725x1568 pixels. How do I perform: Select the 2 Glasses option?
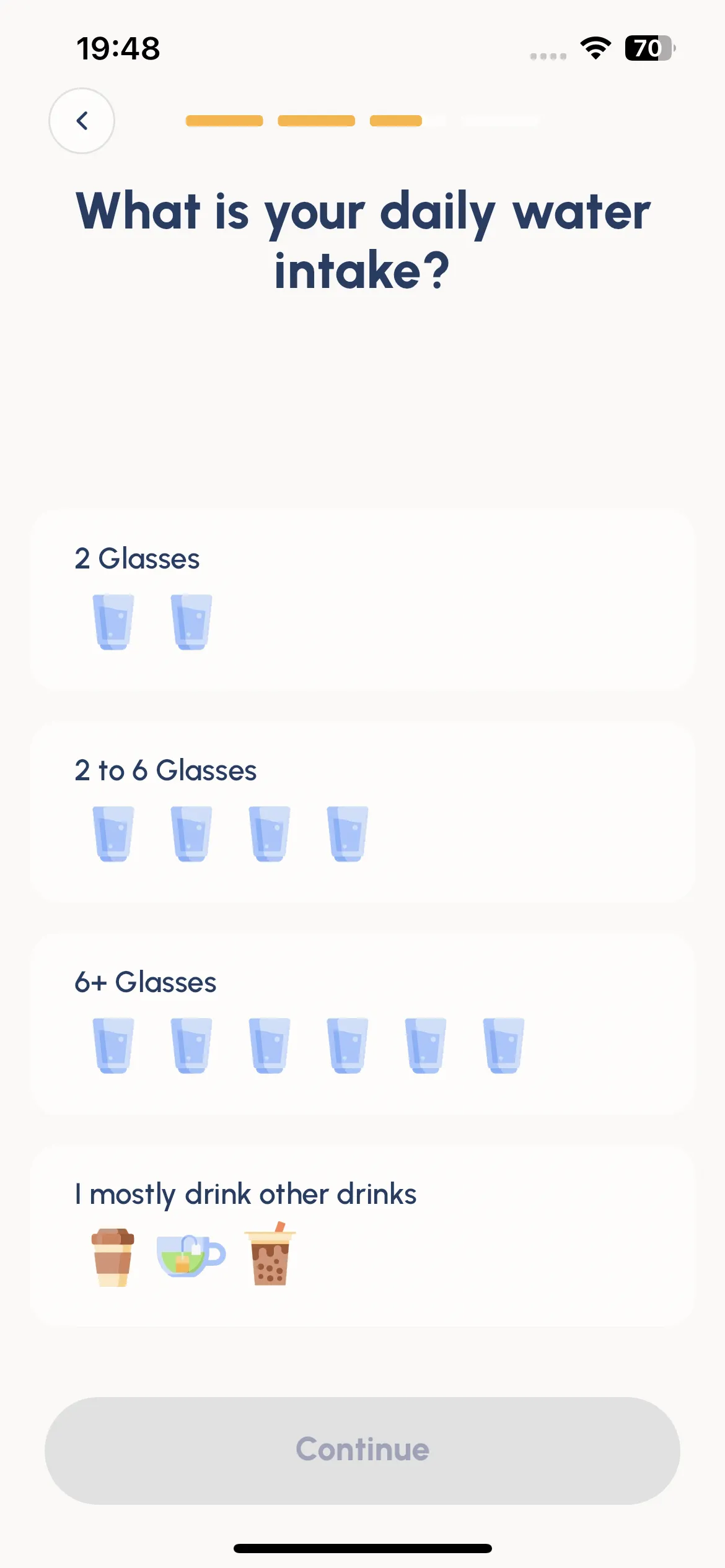point(362,600)
